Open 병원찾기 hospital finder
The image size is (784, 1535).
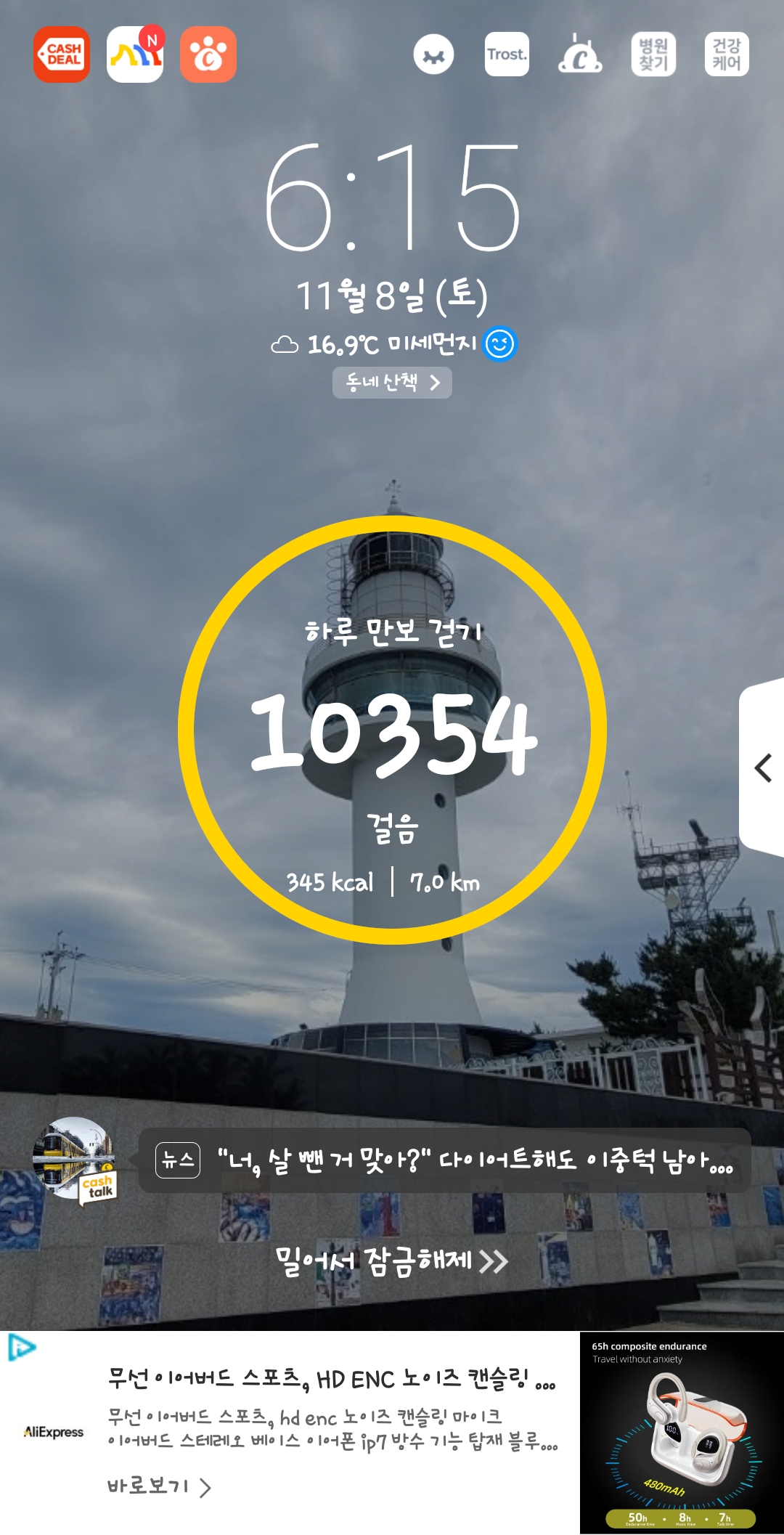pos(653,54)
